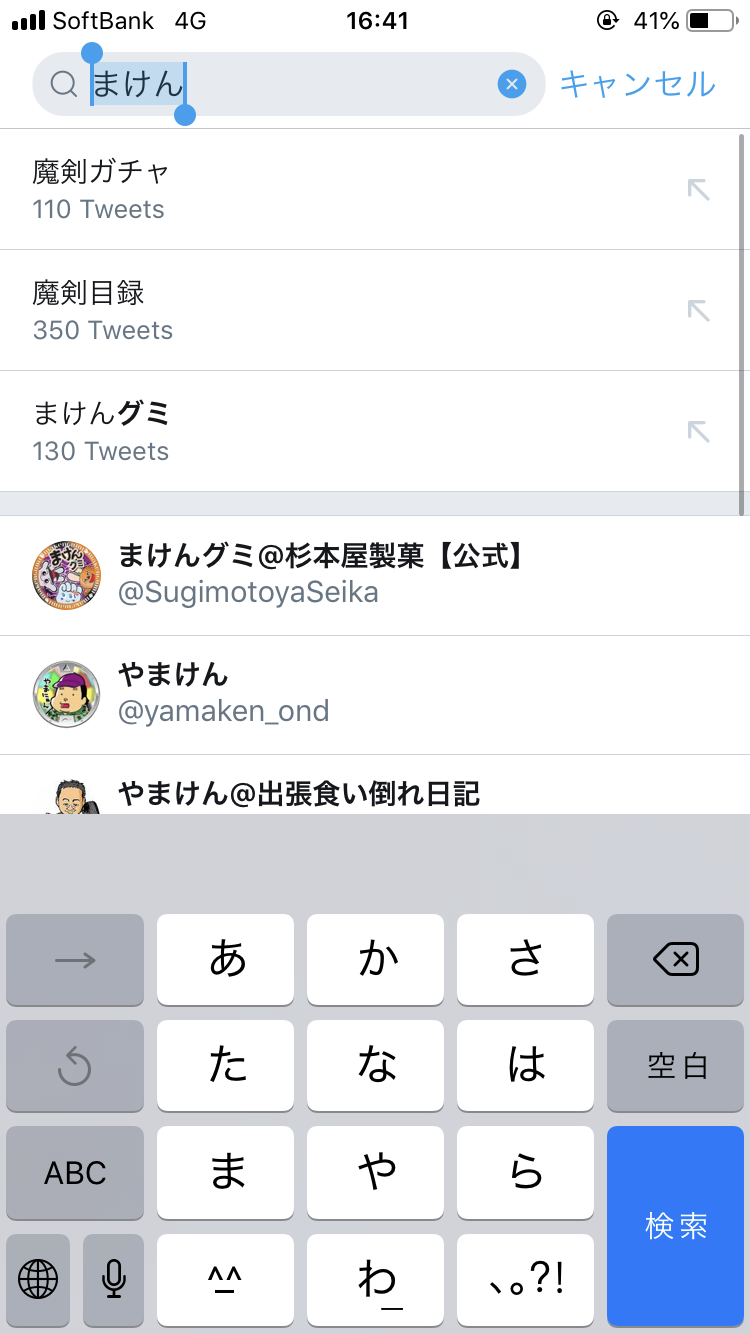
Task: Switch the keyboard to ABC mode
Action: [x=75, y=1172]
